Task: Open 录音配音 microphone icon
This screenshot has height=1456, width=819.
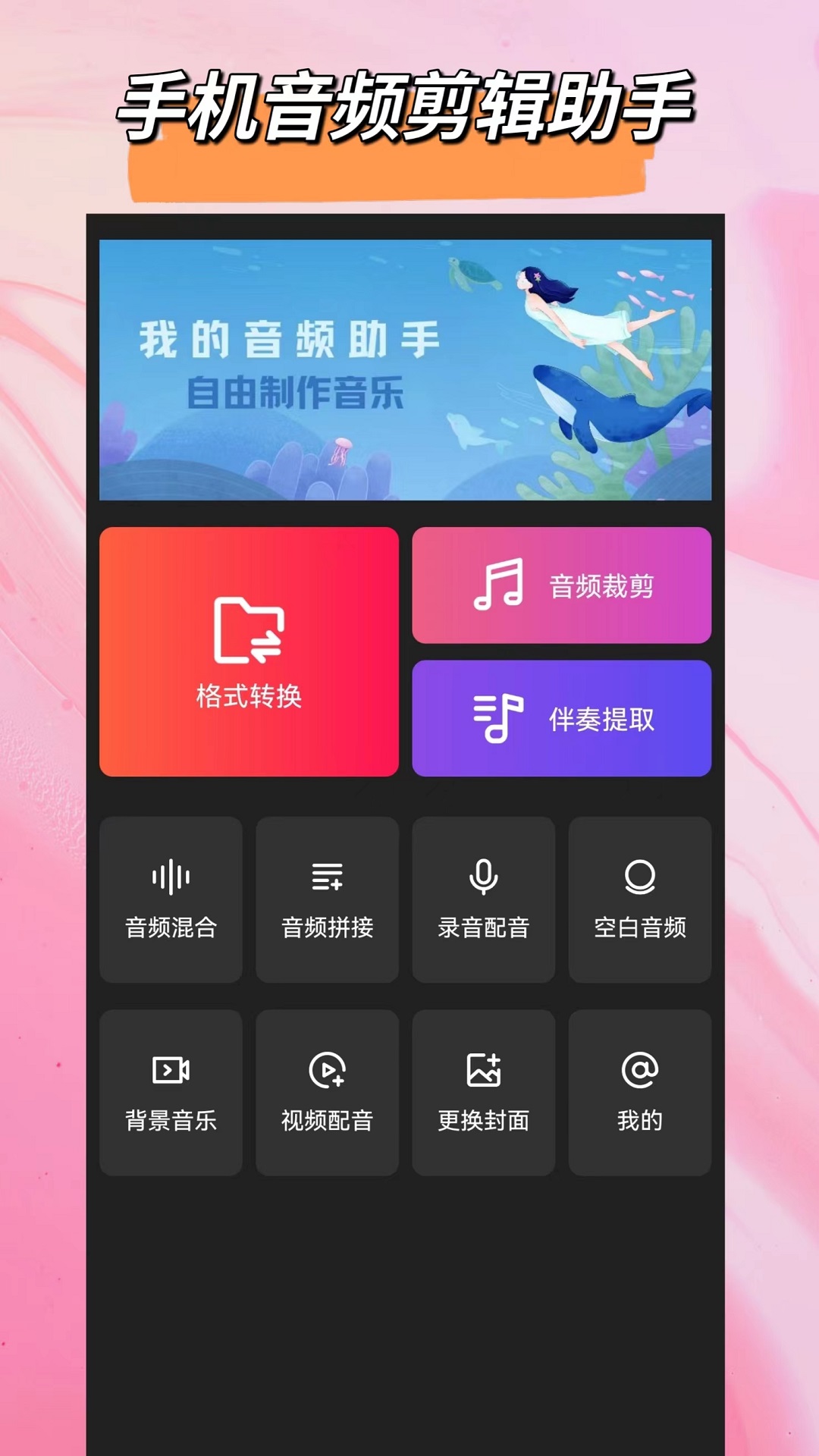Action: click(483, 876)
